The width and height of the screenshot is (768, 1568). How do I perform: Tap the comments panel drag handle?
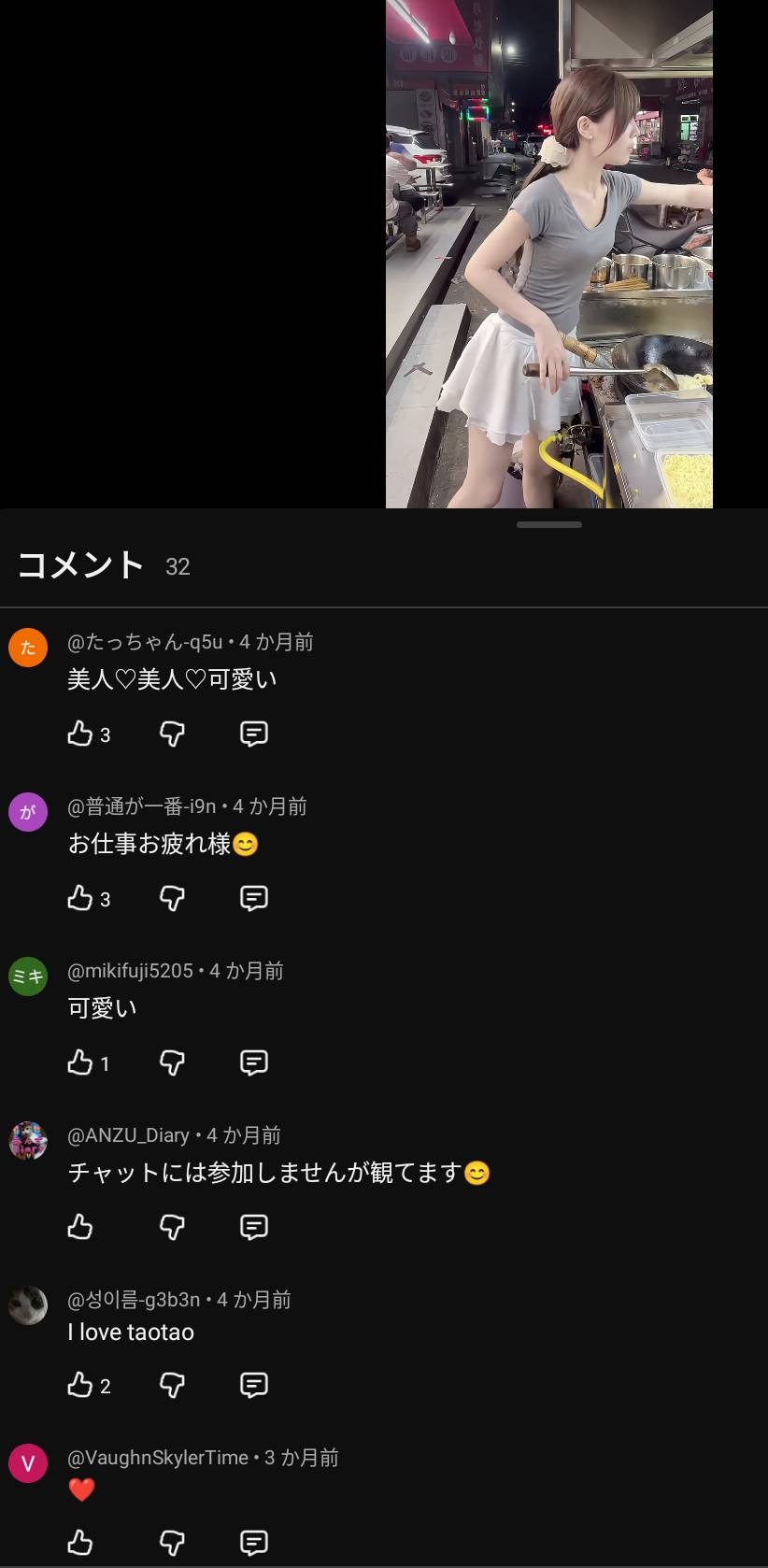point(549,525)
